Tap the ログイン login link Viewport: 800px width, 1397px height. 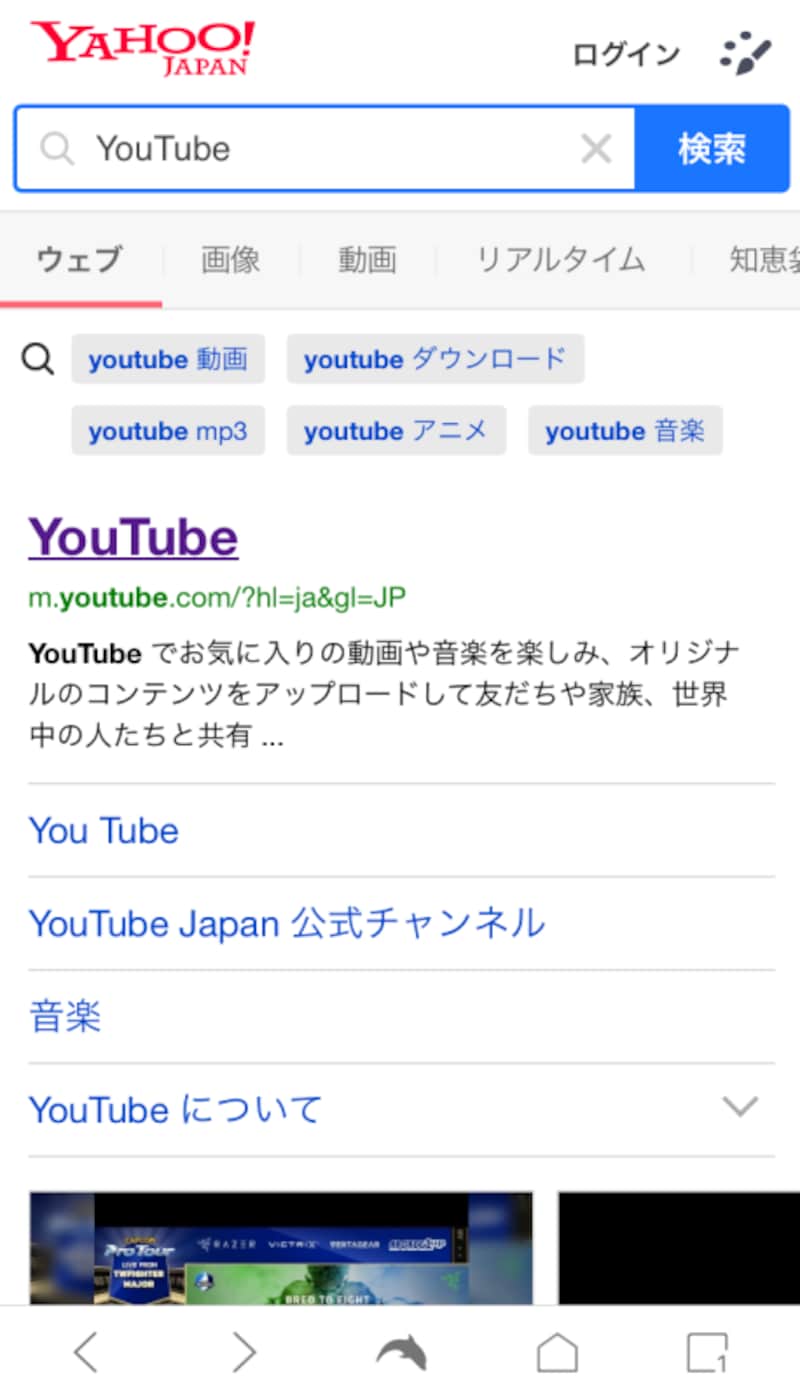[x=625, y=54]
